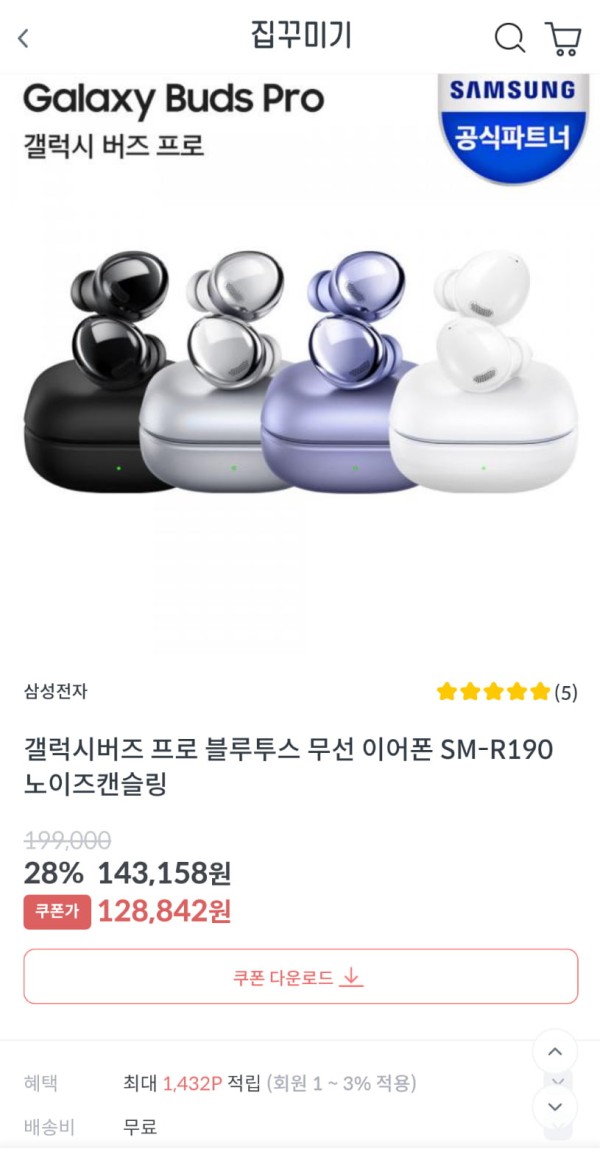Tap the 쿠폰 다운로드 button
The image size is (600, 1160).
pos(300,977)
